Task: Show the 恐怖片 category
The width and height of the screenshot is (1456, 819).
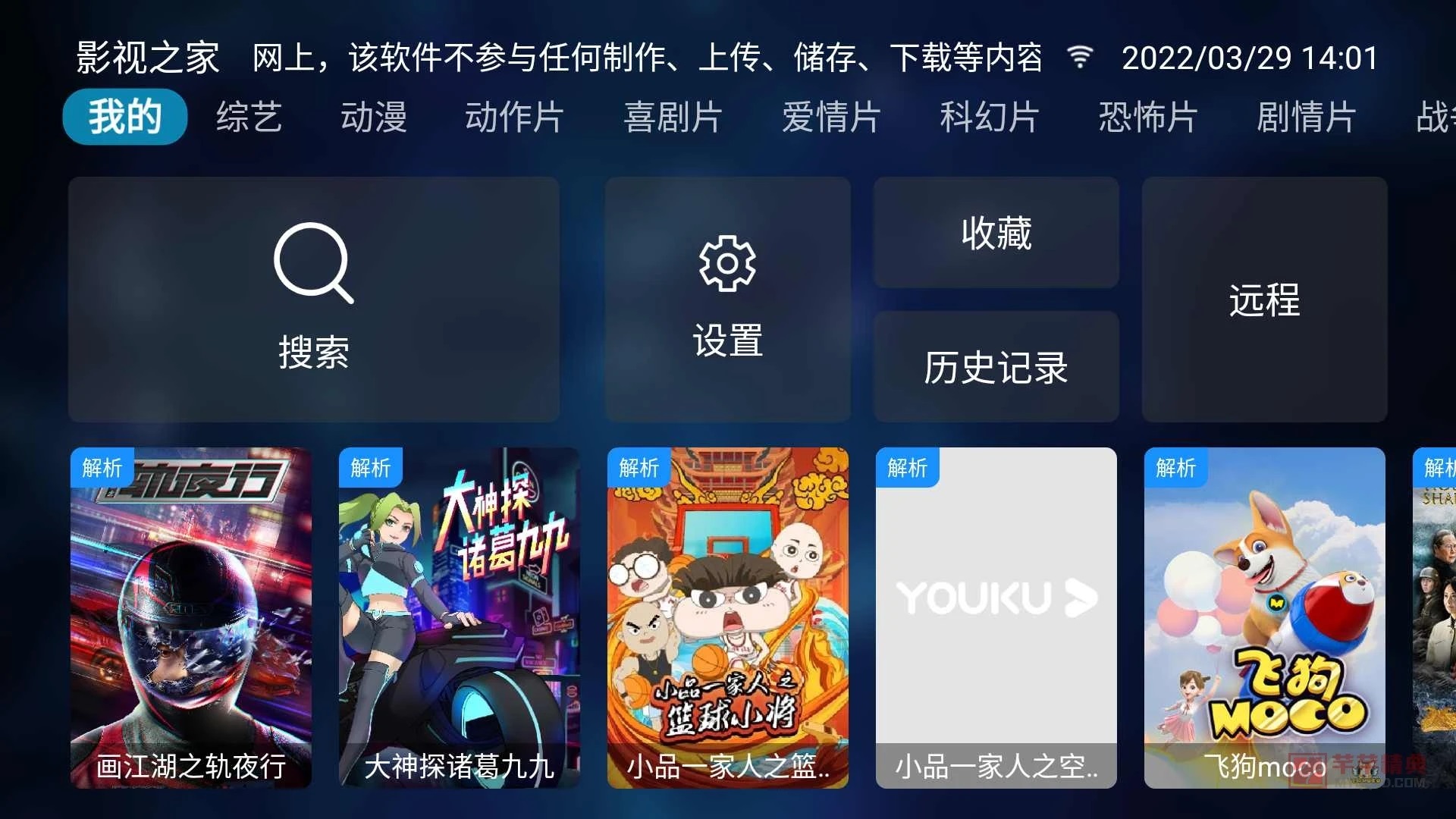Action: (1147, 117)
